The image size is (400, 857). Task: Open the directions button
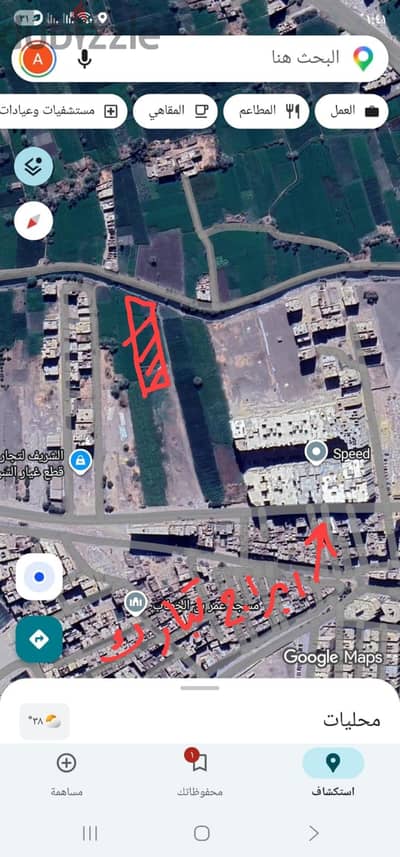click(39, 639)
